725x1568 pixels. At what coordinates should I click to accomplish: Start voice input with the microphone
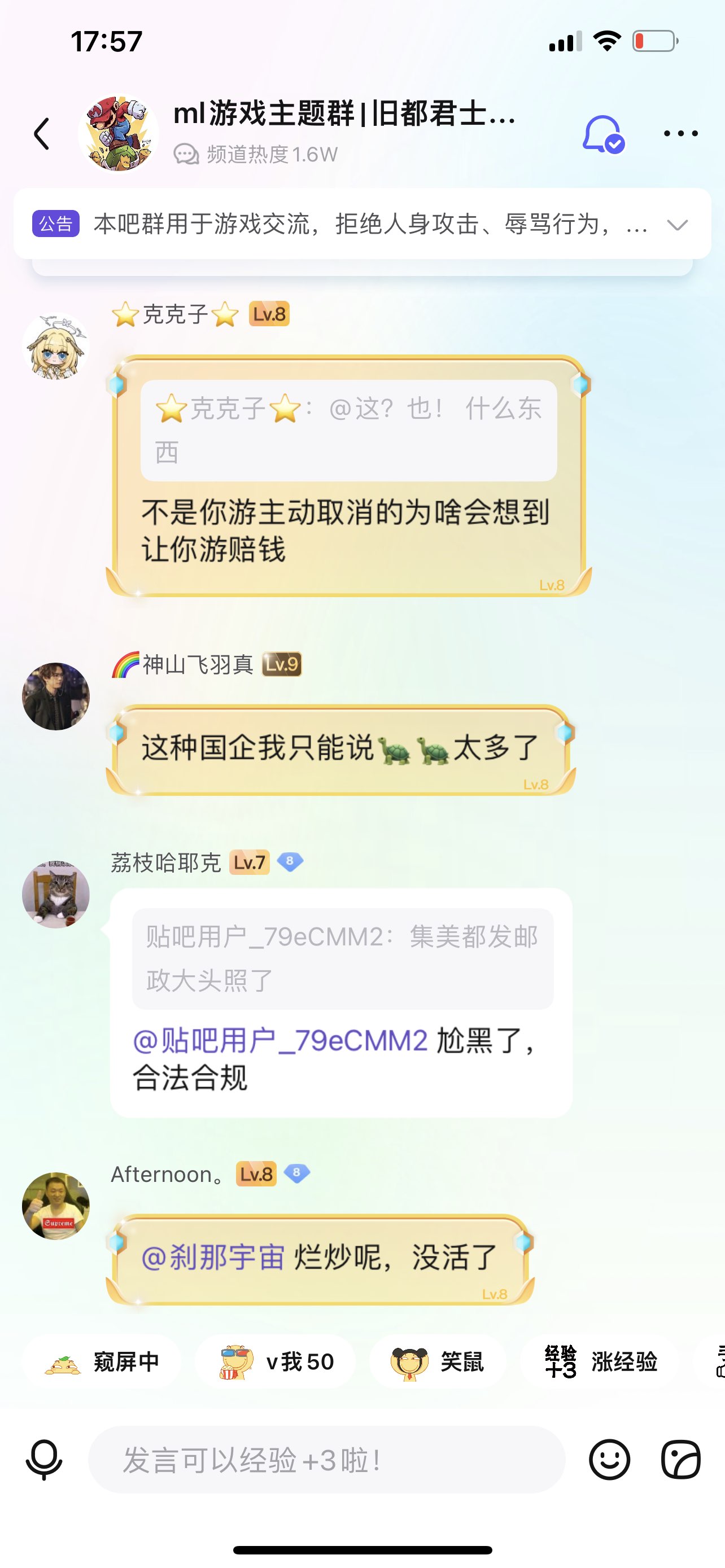44,1459
